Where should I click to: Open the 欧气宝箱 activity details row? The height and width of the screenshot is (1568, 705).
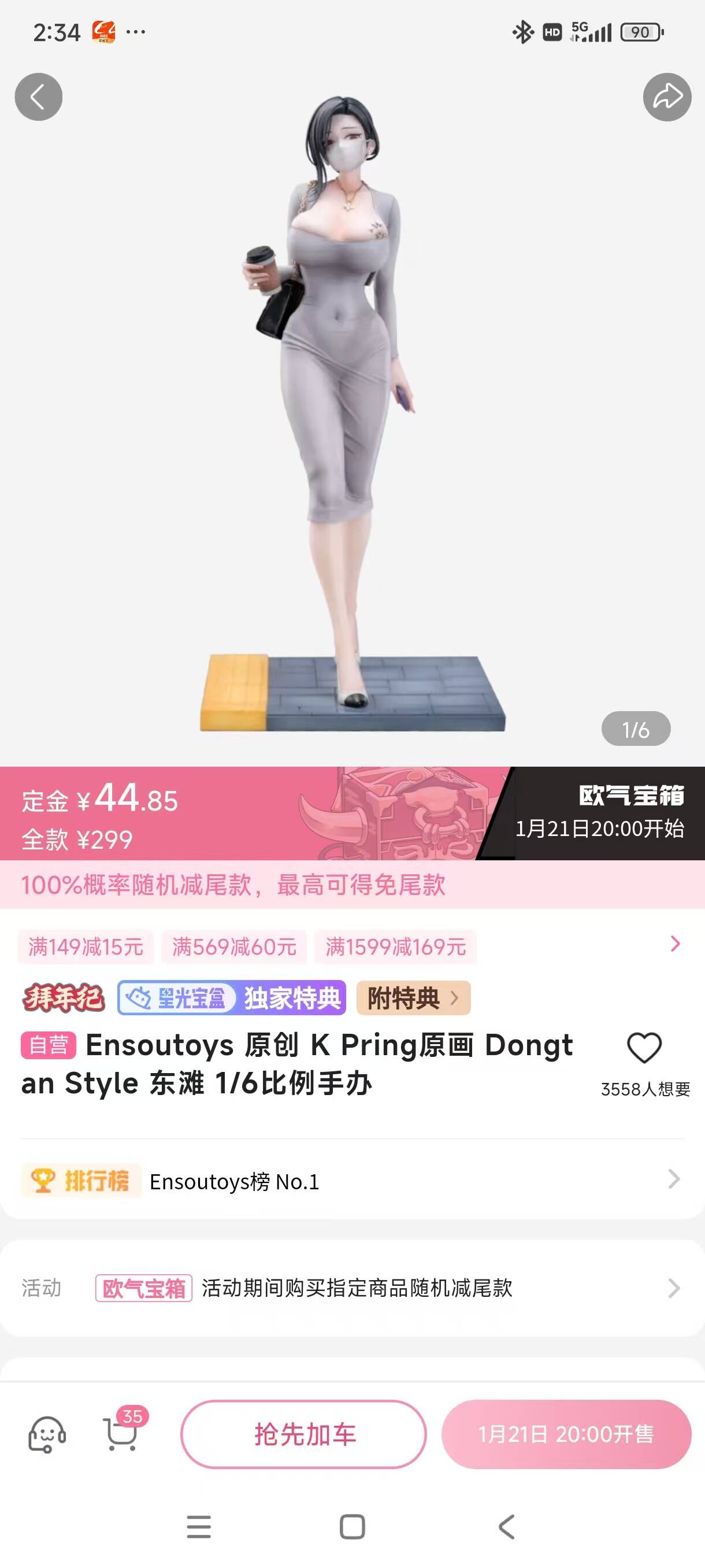point(352,1288)
